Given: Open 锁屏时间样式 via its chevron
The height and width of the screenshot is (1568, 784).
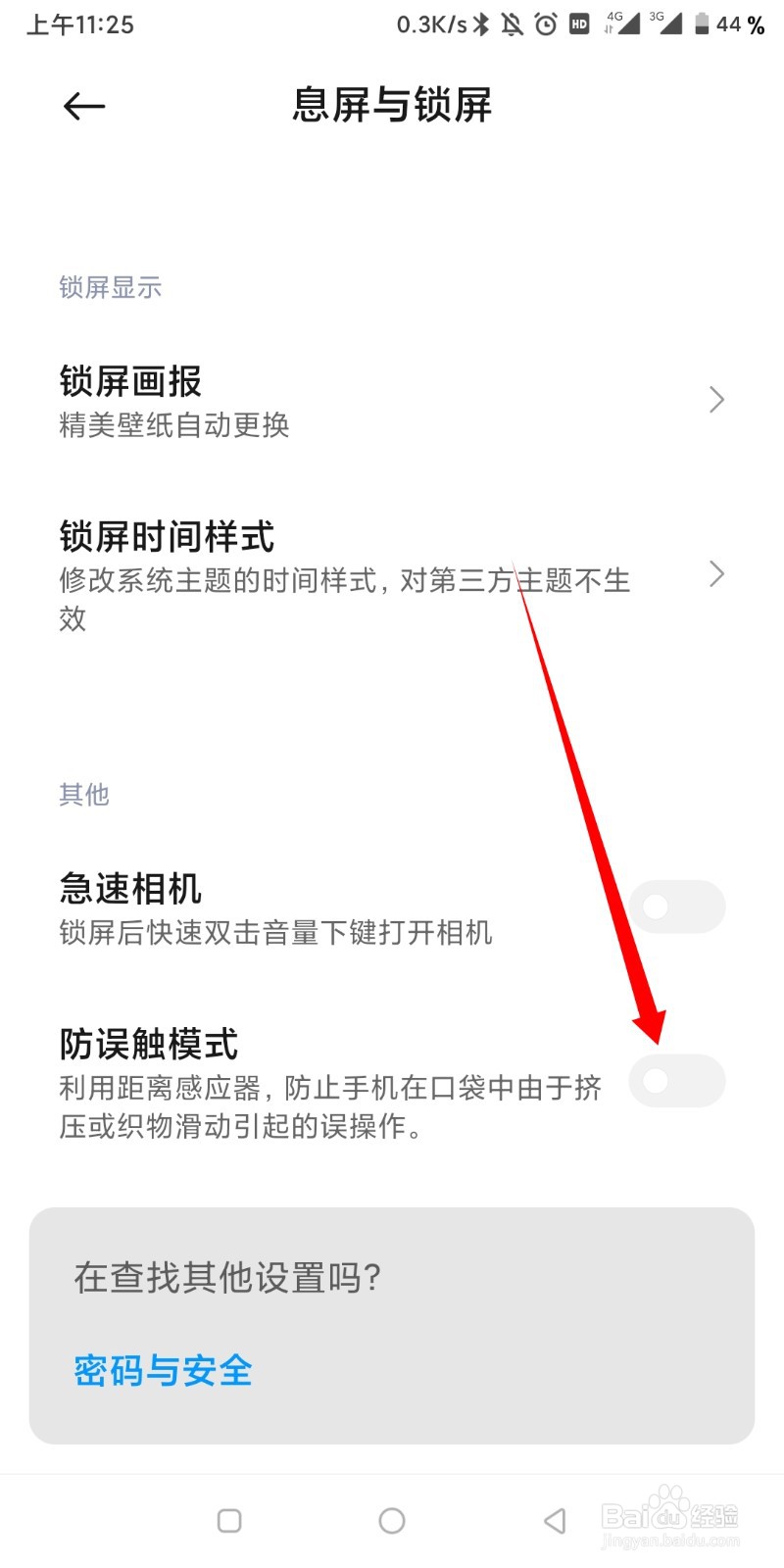Looking at the screenshot, I should point(716,574).
